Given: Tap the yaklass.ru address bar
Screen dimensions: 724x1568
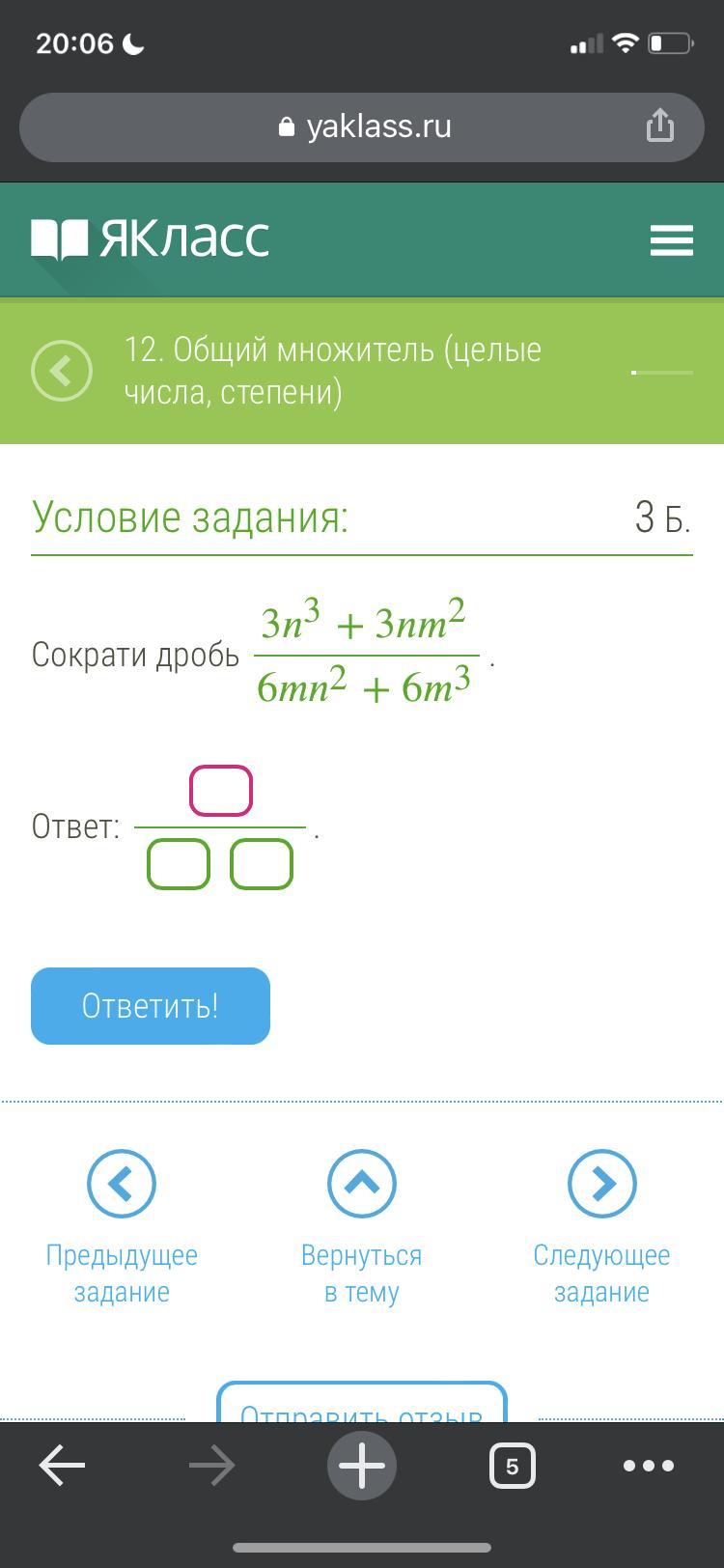Looking at the screenshot, I should click(363, 126).
